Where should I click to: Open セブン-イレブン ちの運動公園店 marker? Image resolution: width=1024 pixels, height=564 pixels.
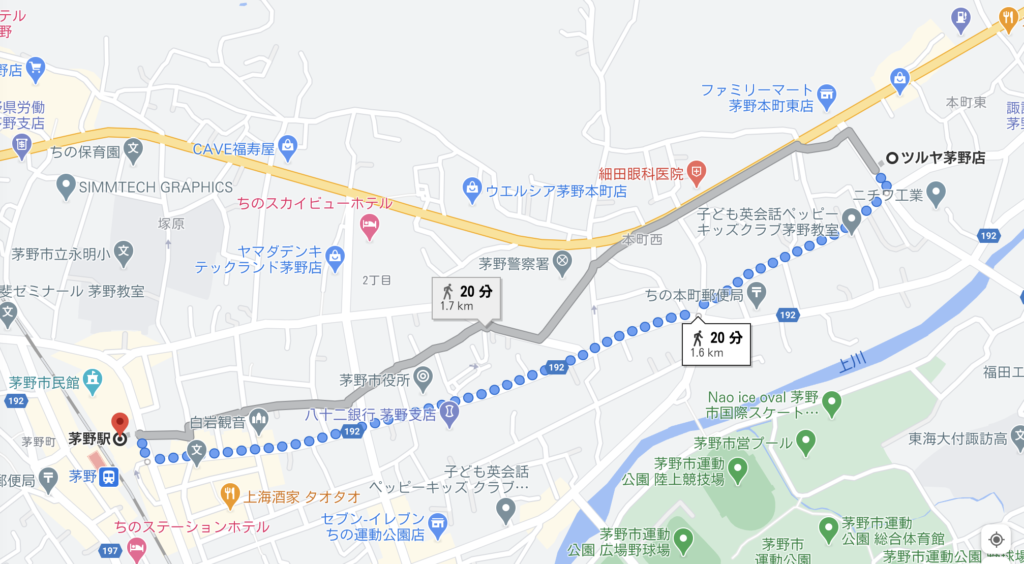tap(437, 523)
